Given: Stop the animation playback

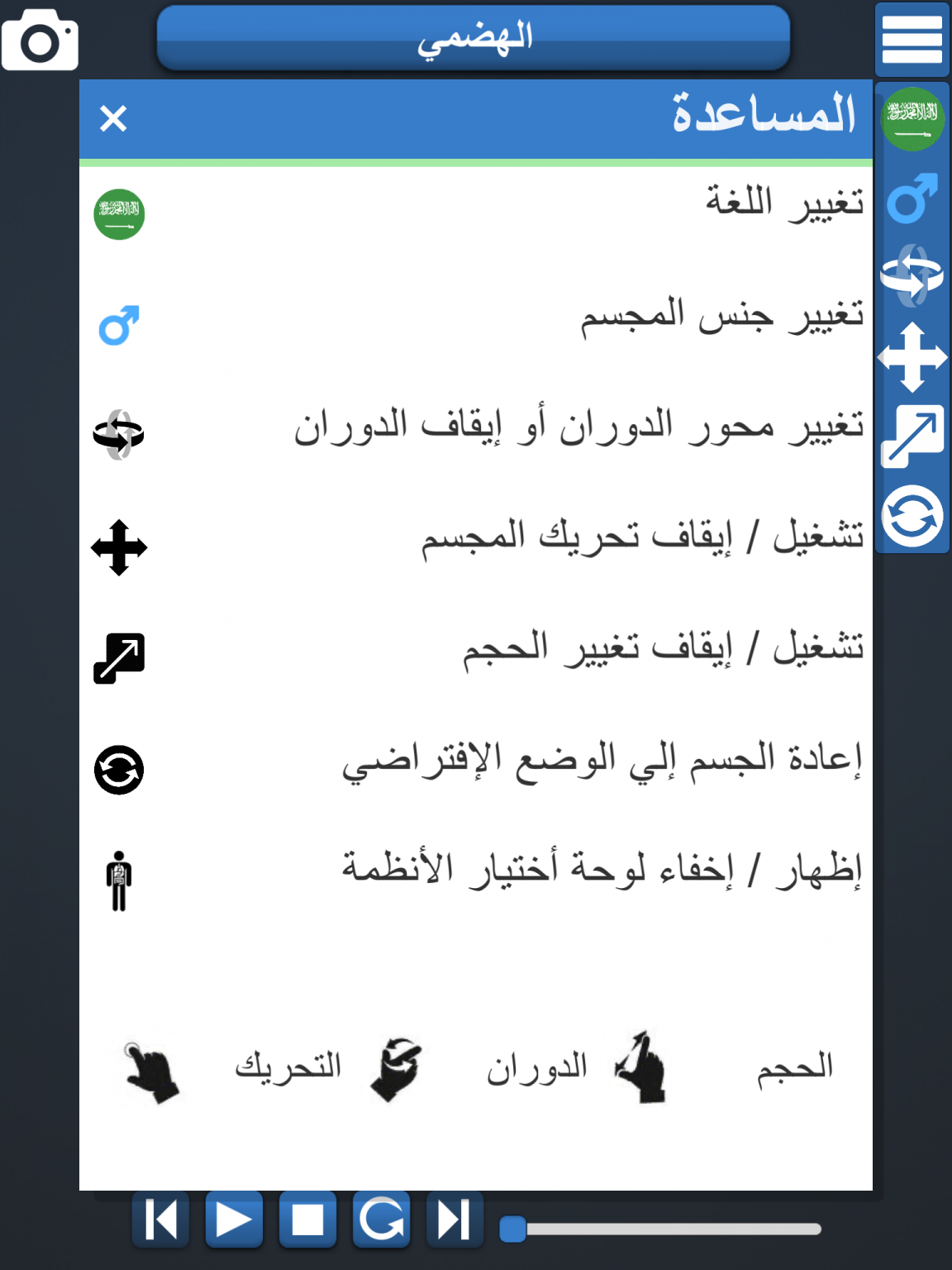Looking at the screenshot, I should 307,1219.
